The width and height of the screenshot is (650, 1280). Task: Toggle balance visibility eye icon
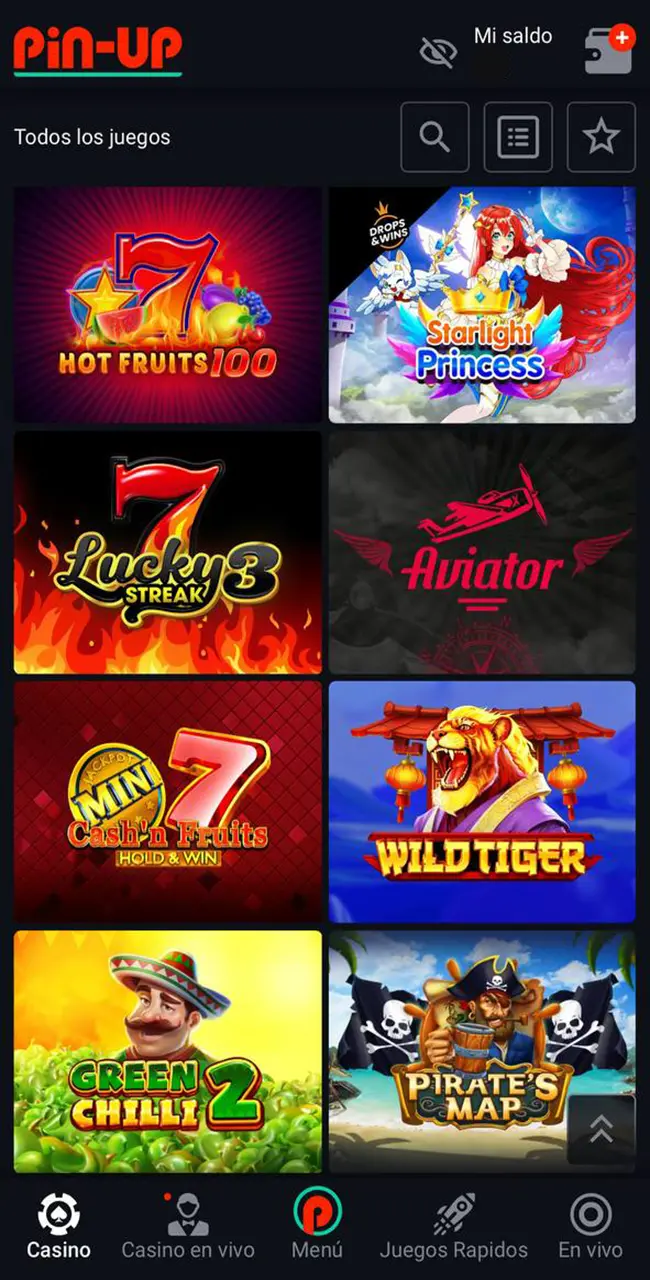(438, 52)
